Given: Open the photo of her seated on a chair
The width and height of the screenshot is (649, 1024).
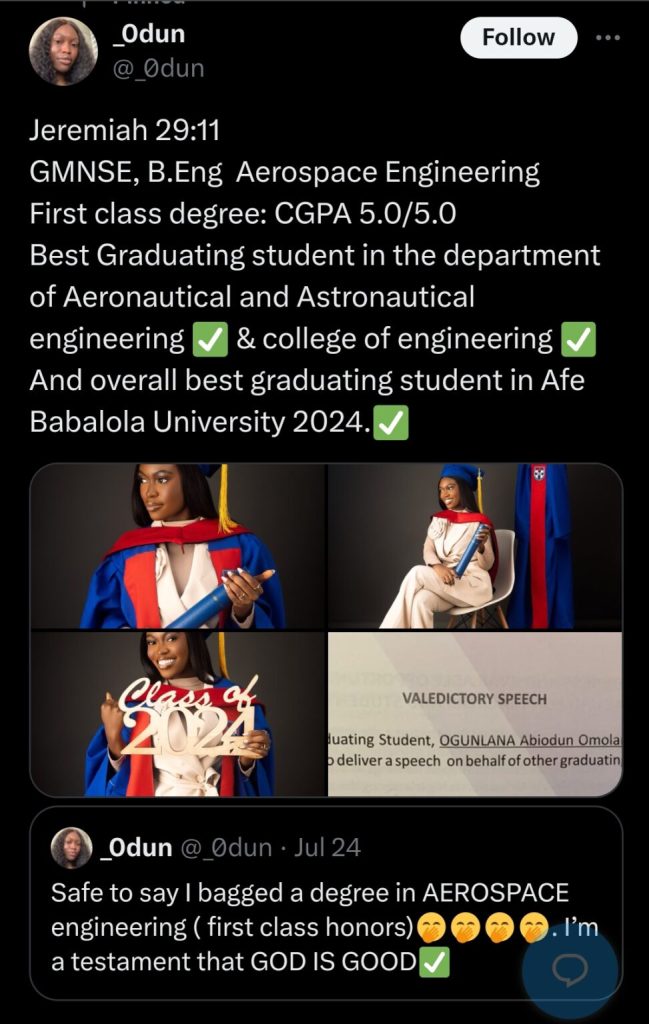Looking at the screenshot, I should tap(474, 546).
